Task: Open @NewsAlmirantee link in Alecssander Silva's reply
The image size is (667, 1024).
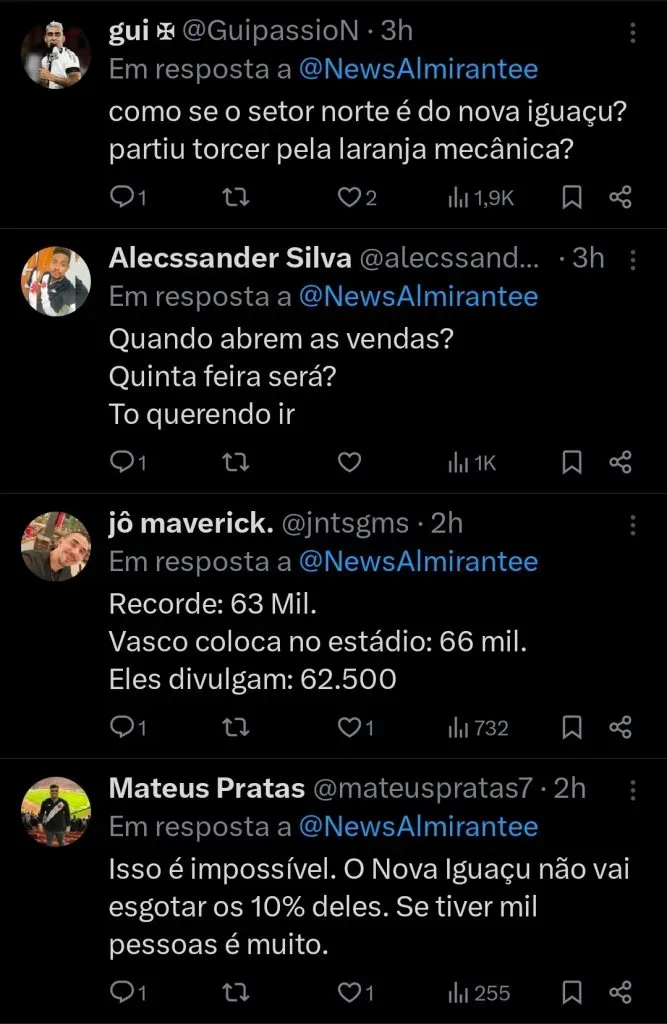Action: [x=418, y=297]
